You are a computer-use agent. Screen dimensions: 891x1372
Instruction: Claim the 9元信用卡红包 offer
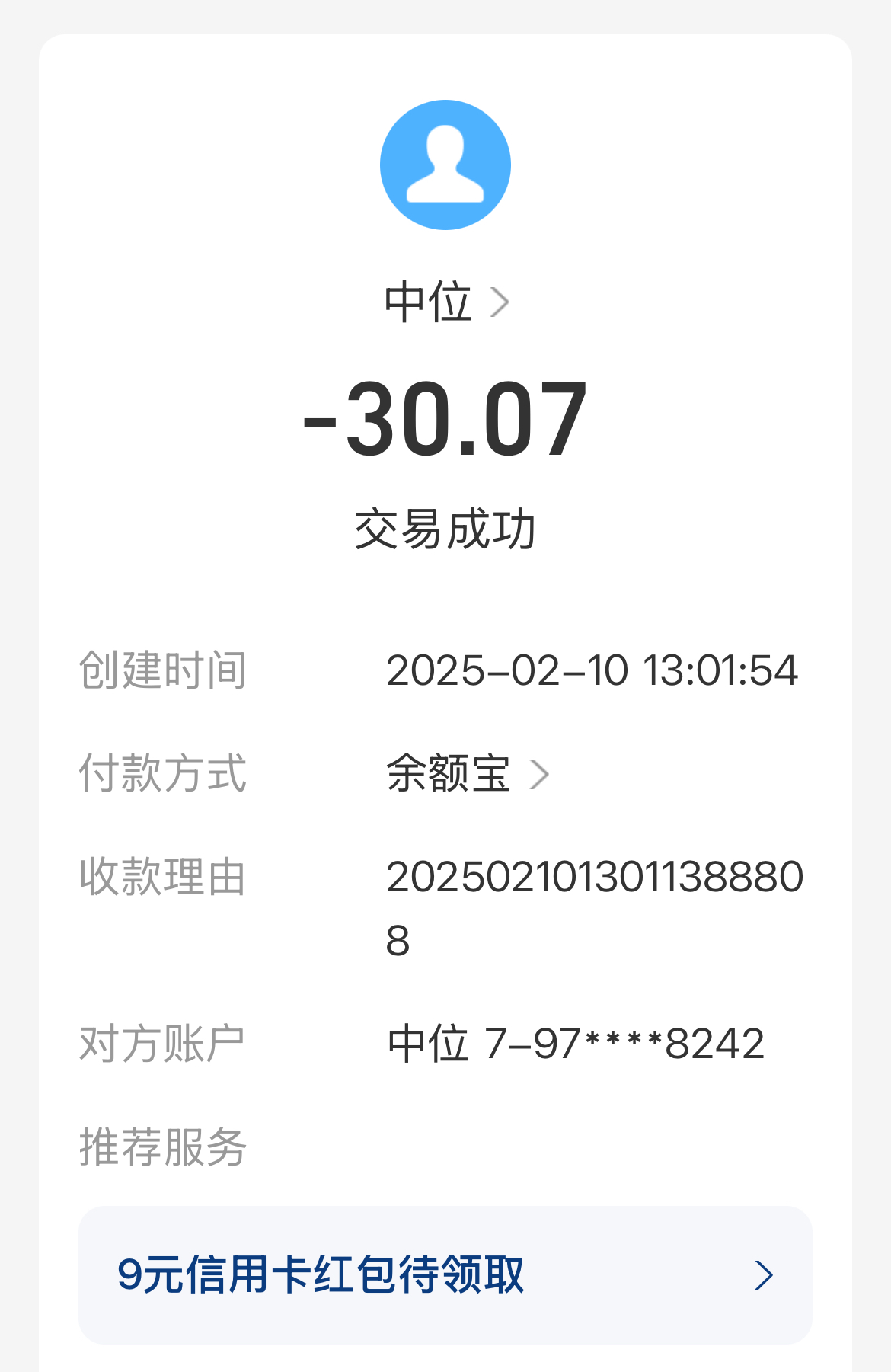445,1274
